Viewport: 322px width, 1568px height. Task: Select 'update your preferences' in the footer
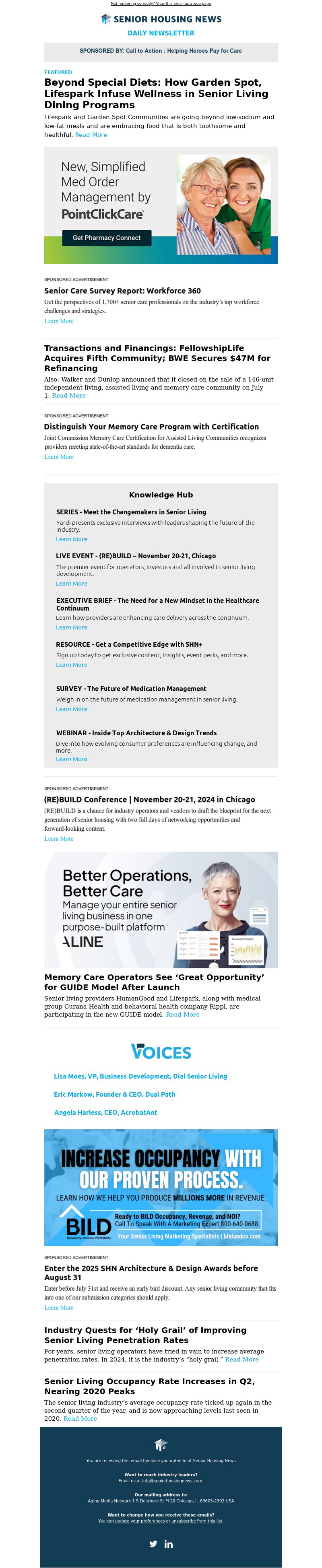(x=139, y=1521)
